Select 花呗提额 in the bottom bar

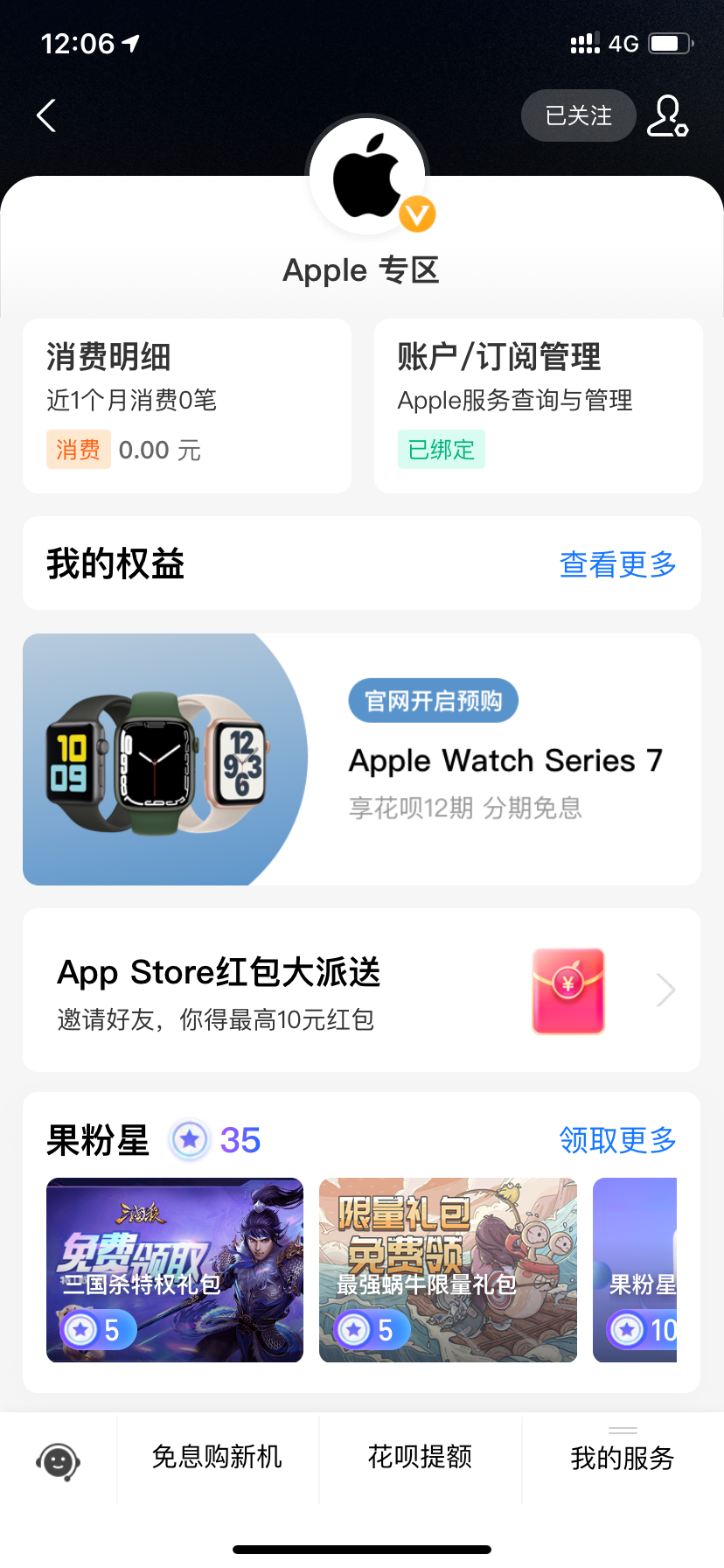pos(420,1458)
